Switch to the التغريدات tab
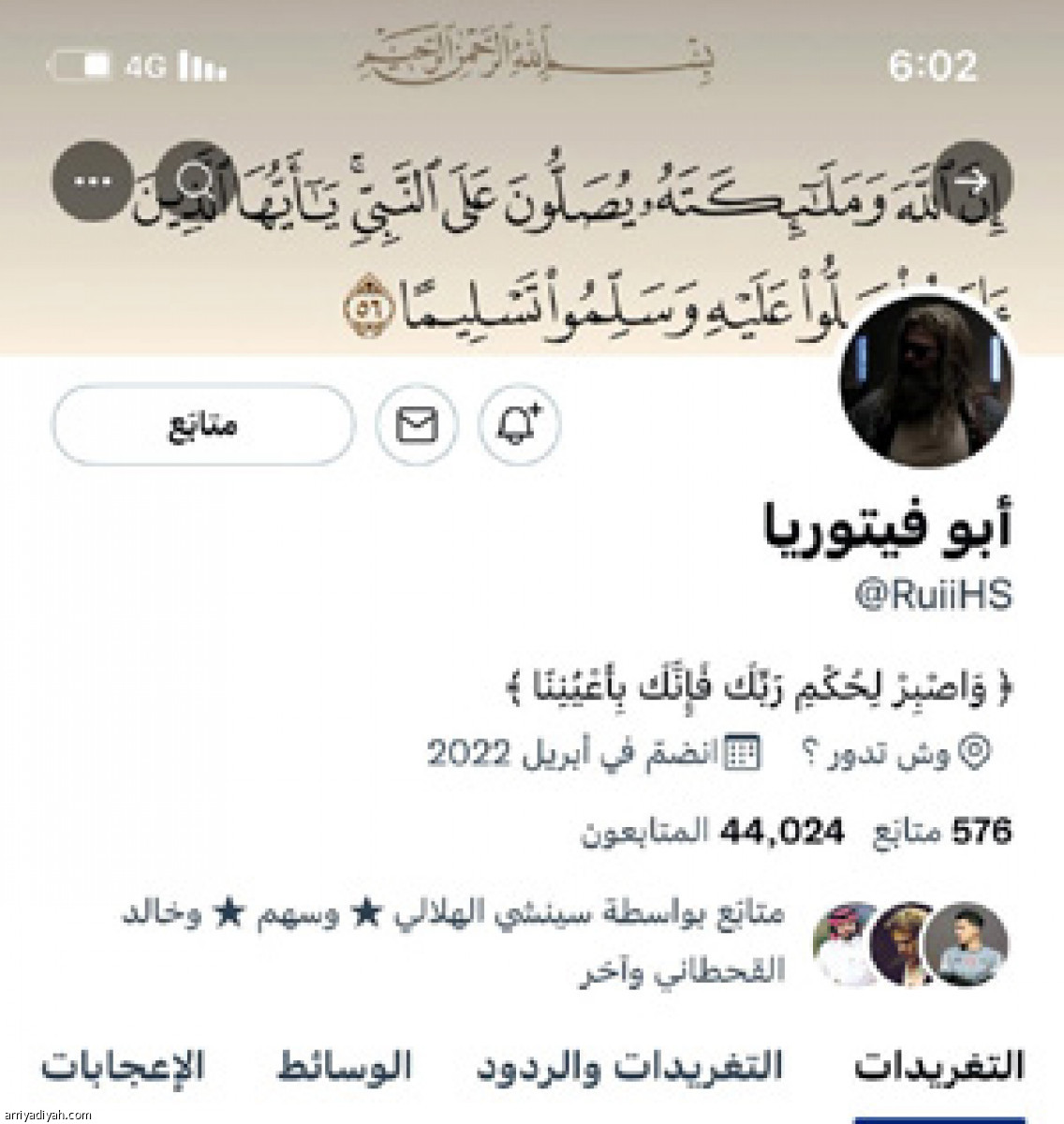Viewport: 1064px width, 1124px height. pyautogui.click(x=940, y=1066)
